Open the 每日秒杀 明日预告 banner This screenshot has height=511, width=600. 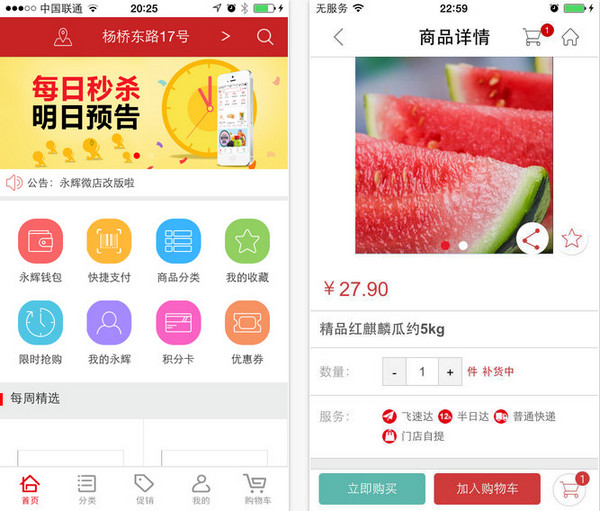(144, 113)
